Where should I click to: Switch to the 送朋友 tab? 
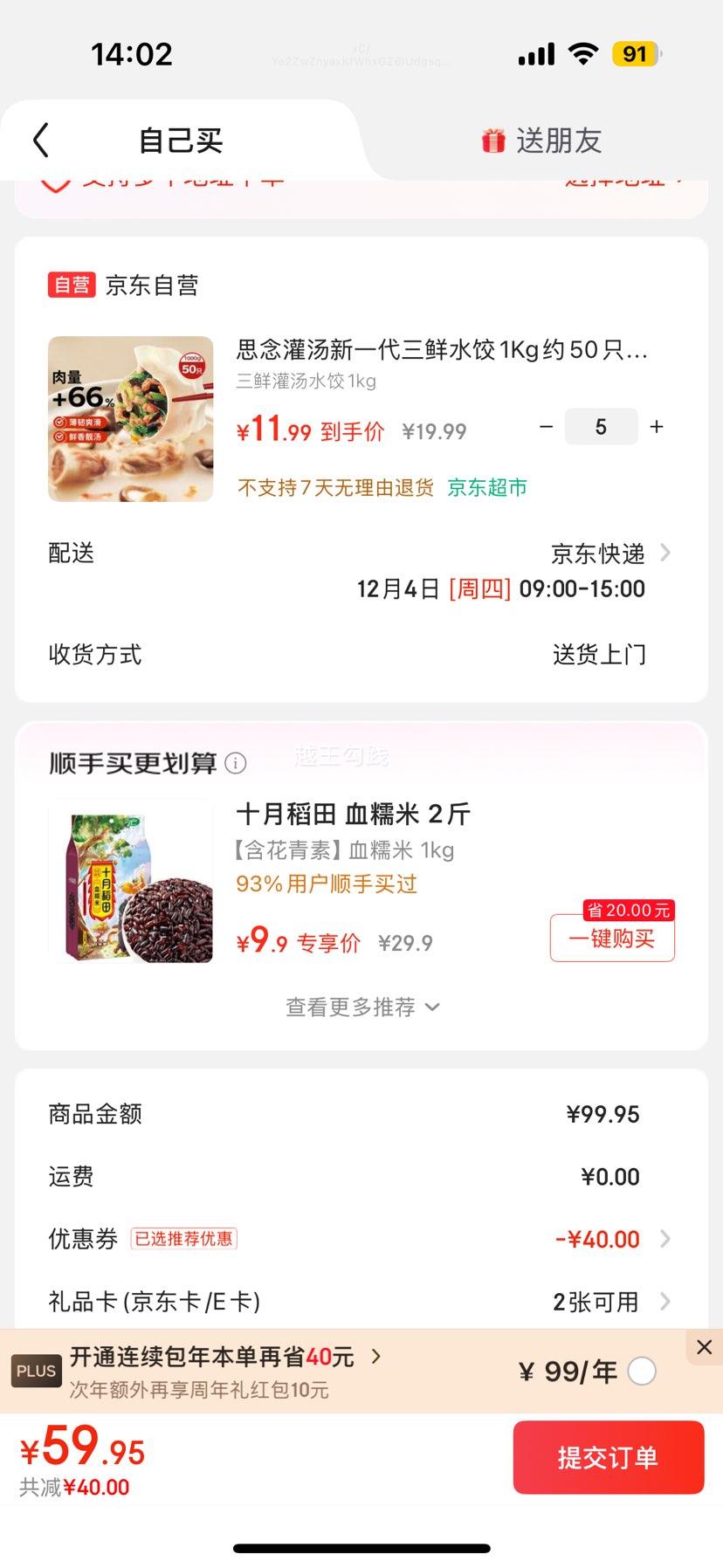[x=542, y=141]
